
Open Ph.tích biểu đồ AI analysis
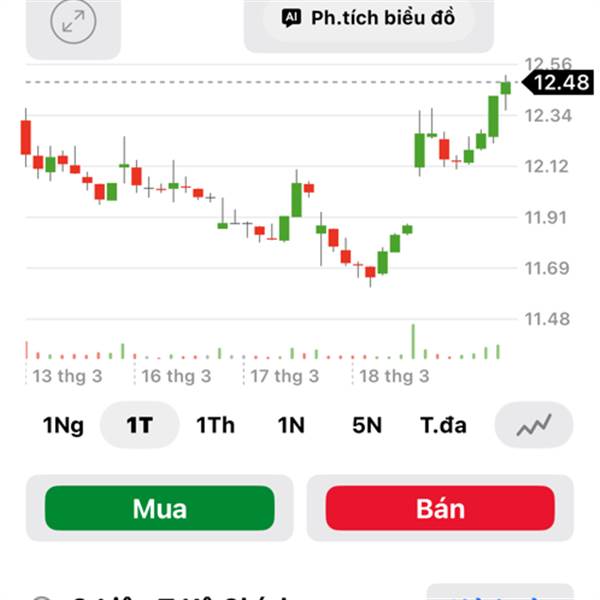pyautogui.click(x=369, y=18)
